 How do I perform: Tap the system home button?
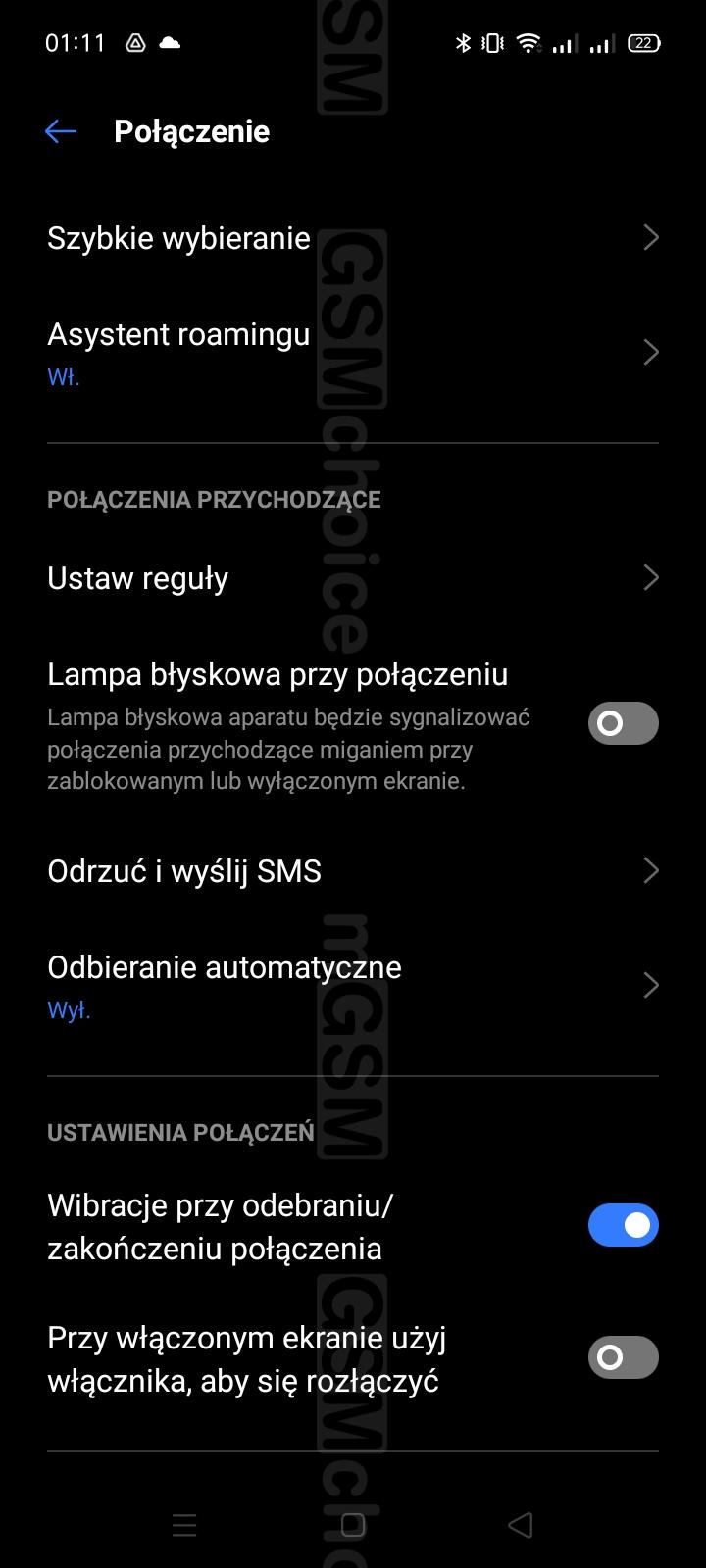[353, 1525]
